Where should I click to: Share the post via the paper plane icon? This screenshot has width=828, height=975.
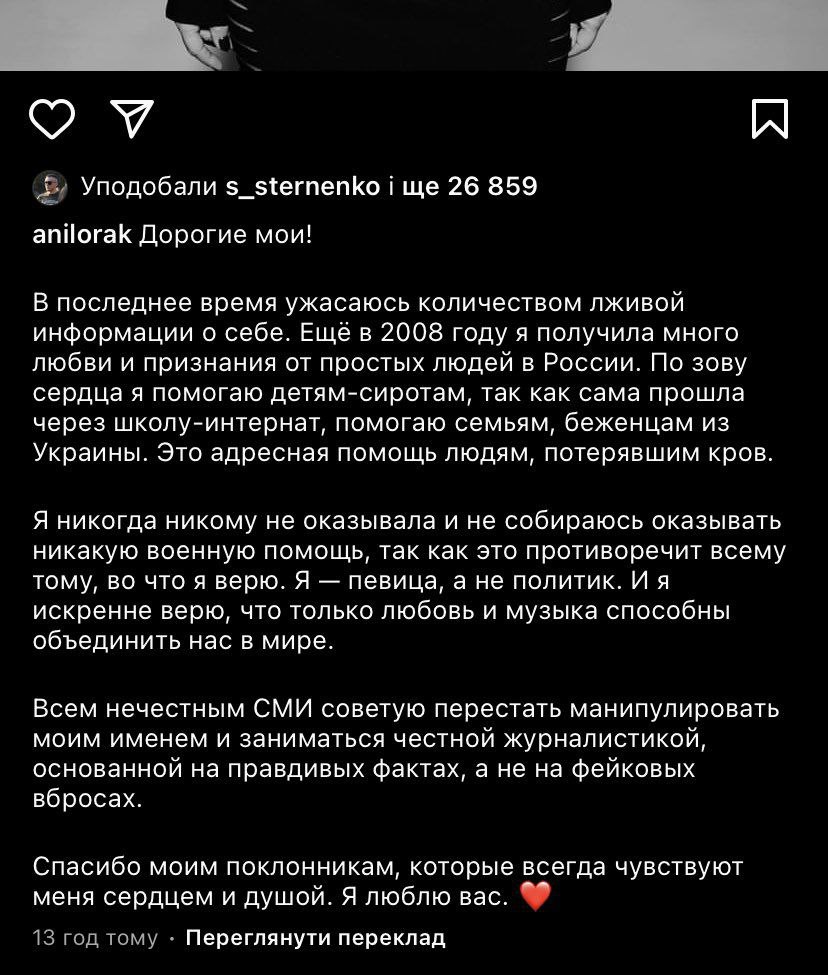(x=131, y=120)
